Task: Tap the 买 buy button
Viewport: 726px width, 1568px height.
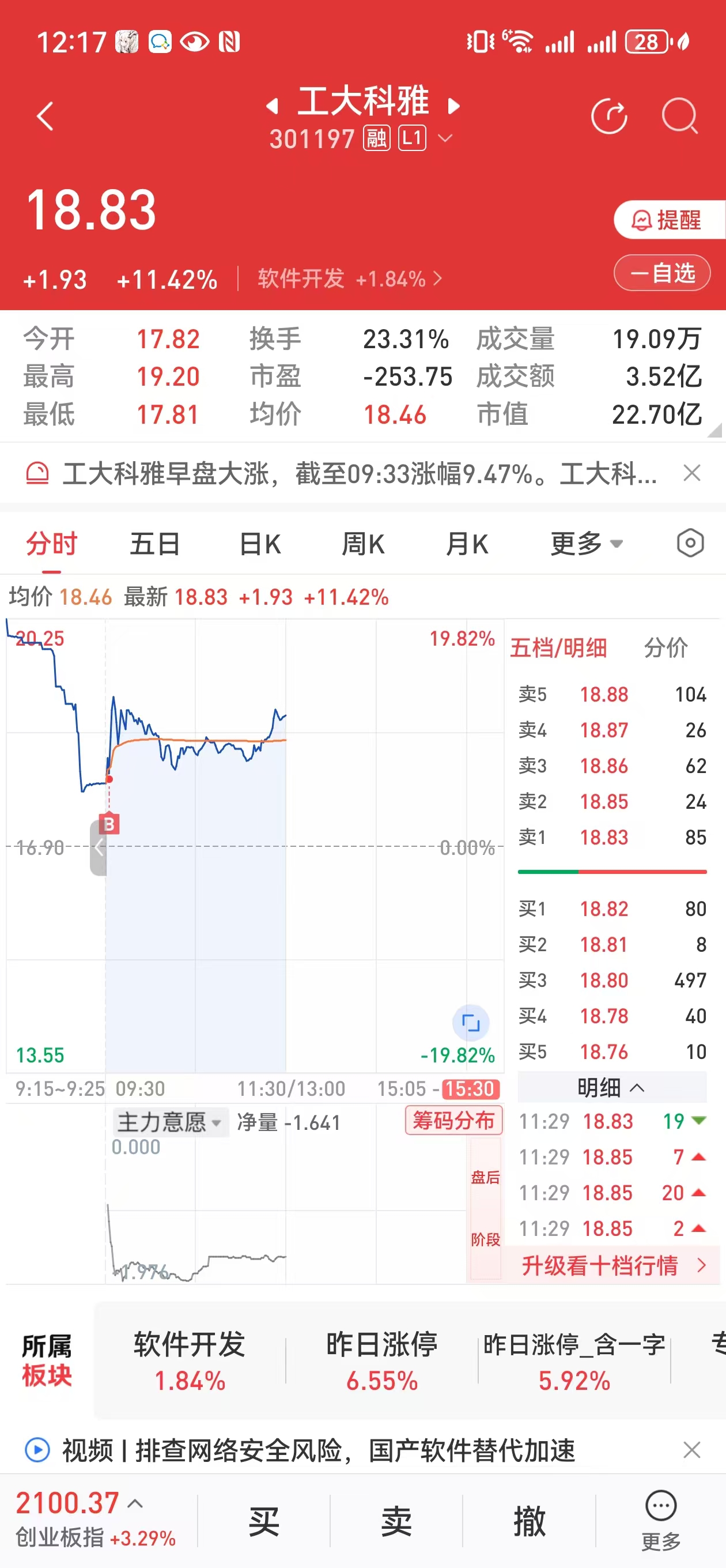Action: pos(263,1520)
